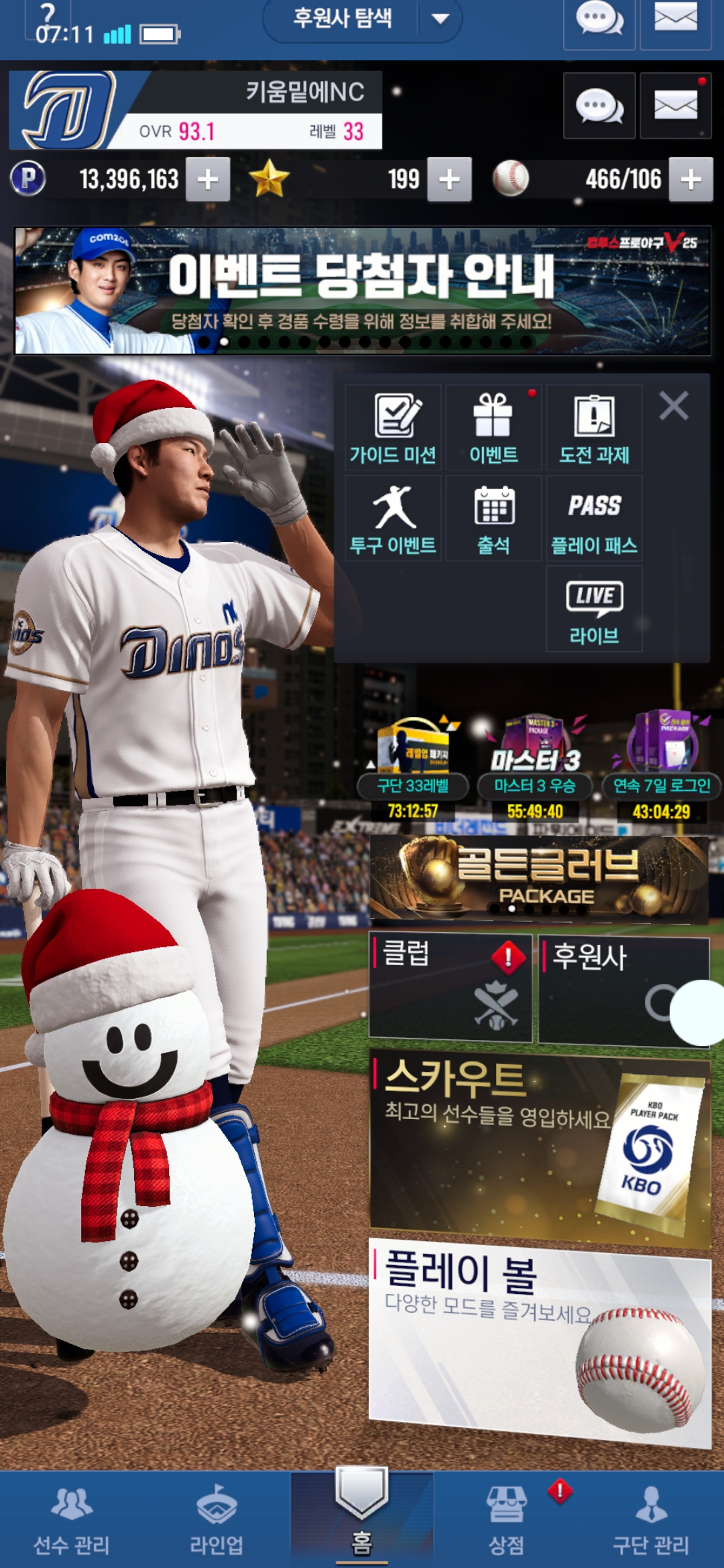Image resolution: width=724 pixels, height=1568 pixels.
Task: Open the 후원사 탐색 dropdown
Action: click(439, 19)
